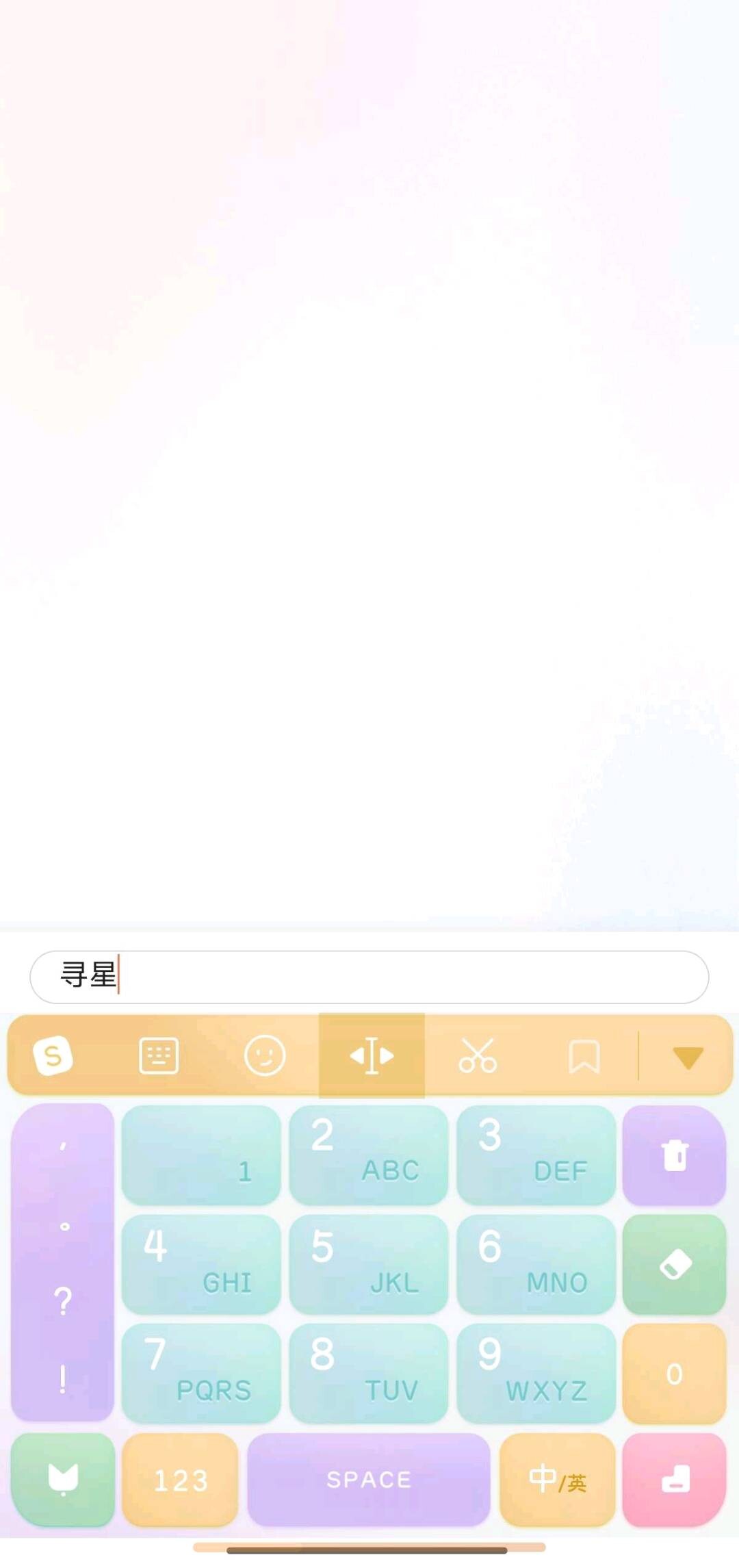739x1568 pixels.
Task: Delete a character with the trash key
Action: (674, 1155)
